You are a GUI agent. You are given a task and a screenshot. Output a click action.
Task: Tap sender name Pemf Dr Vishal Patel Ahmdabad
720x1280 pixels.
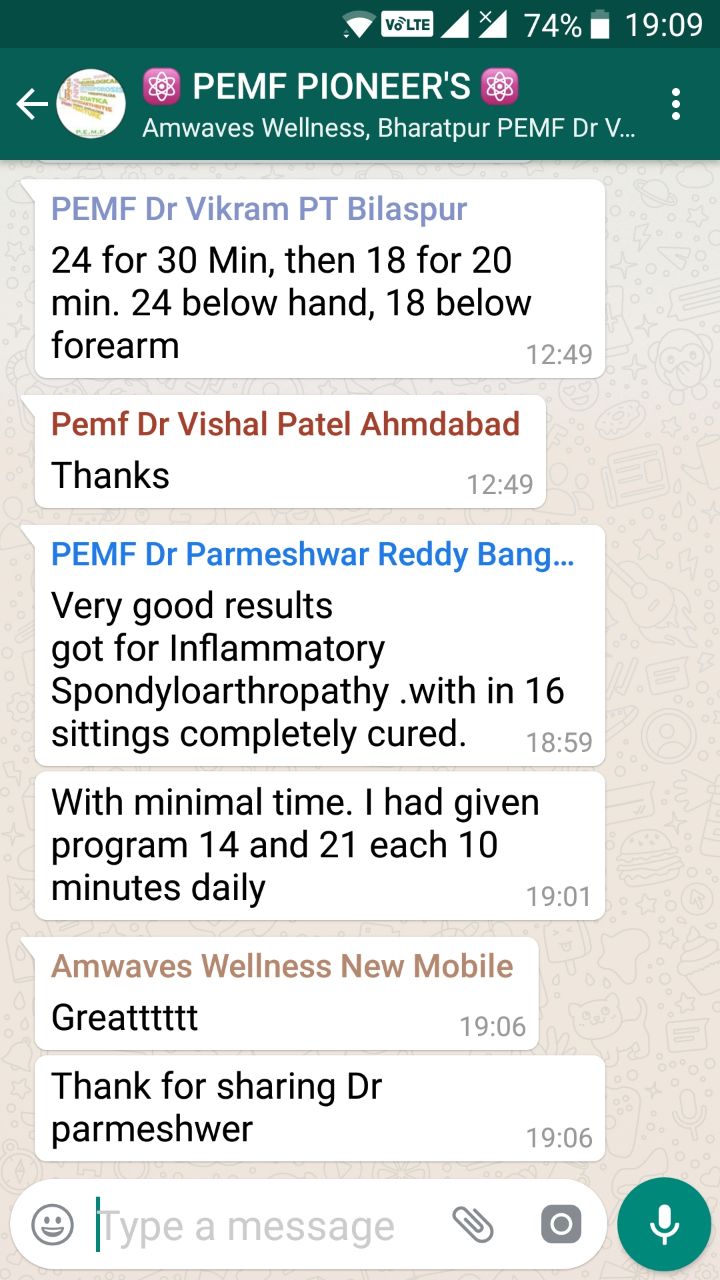click(285, 424)
